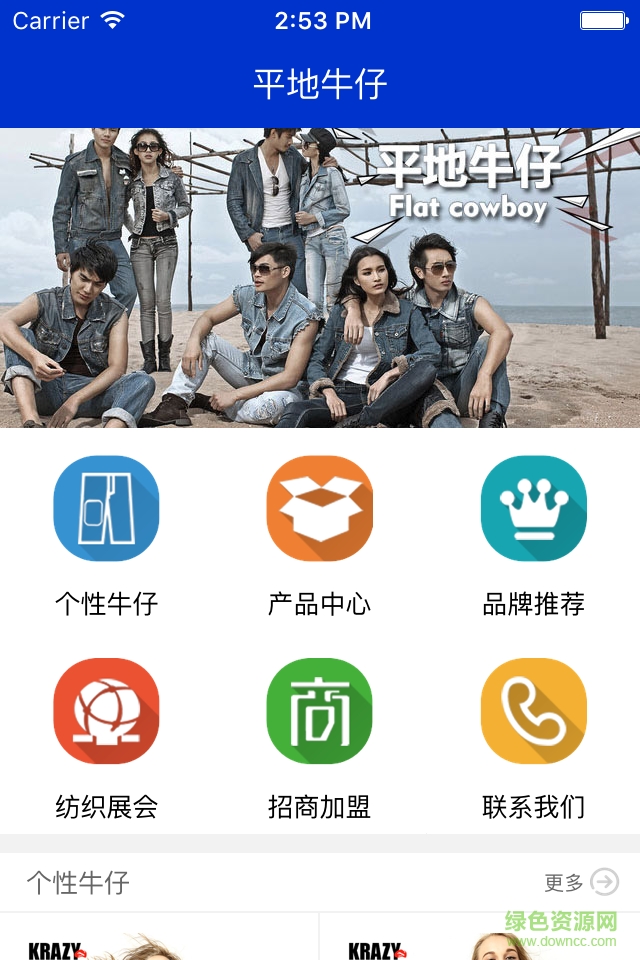Open the 个性牛仔 category icon
This screenshot has width=640, height=960.
click(106, 509)
